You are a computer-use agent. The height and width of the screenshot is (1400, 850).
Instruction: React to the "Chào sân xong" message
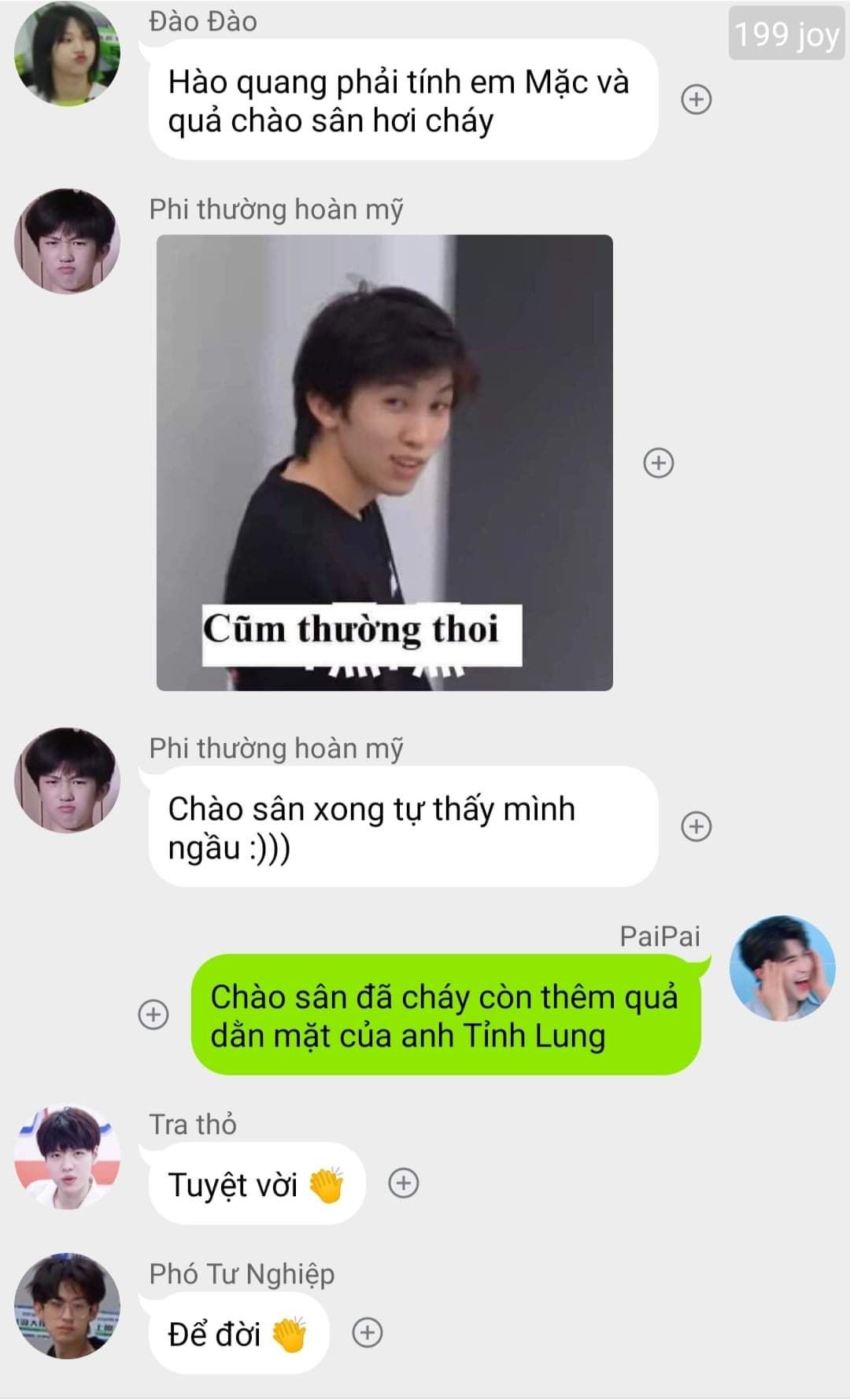696,826
